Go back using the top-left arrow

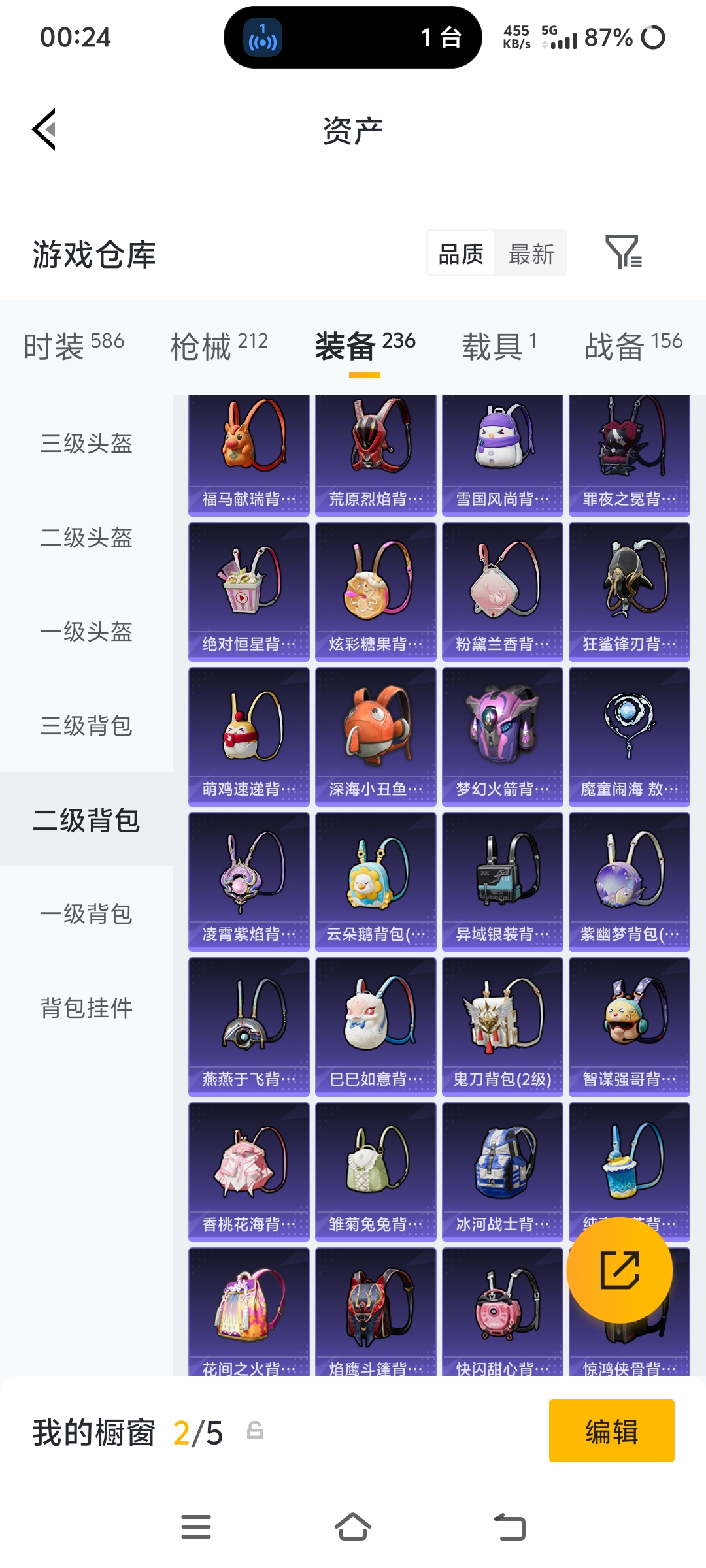(x=44, y=129)
